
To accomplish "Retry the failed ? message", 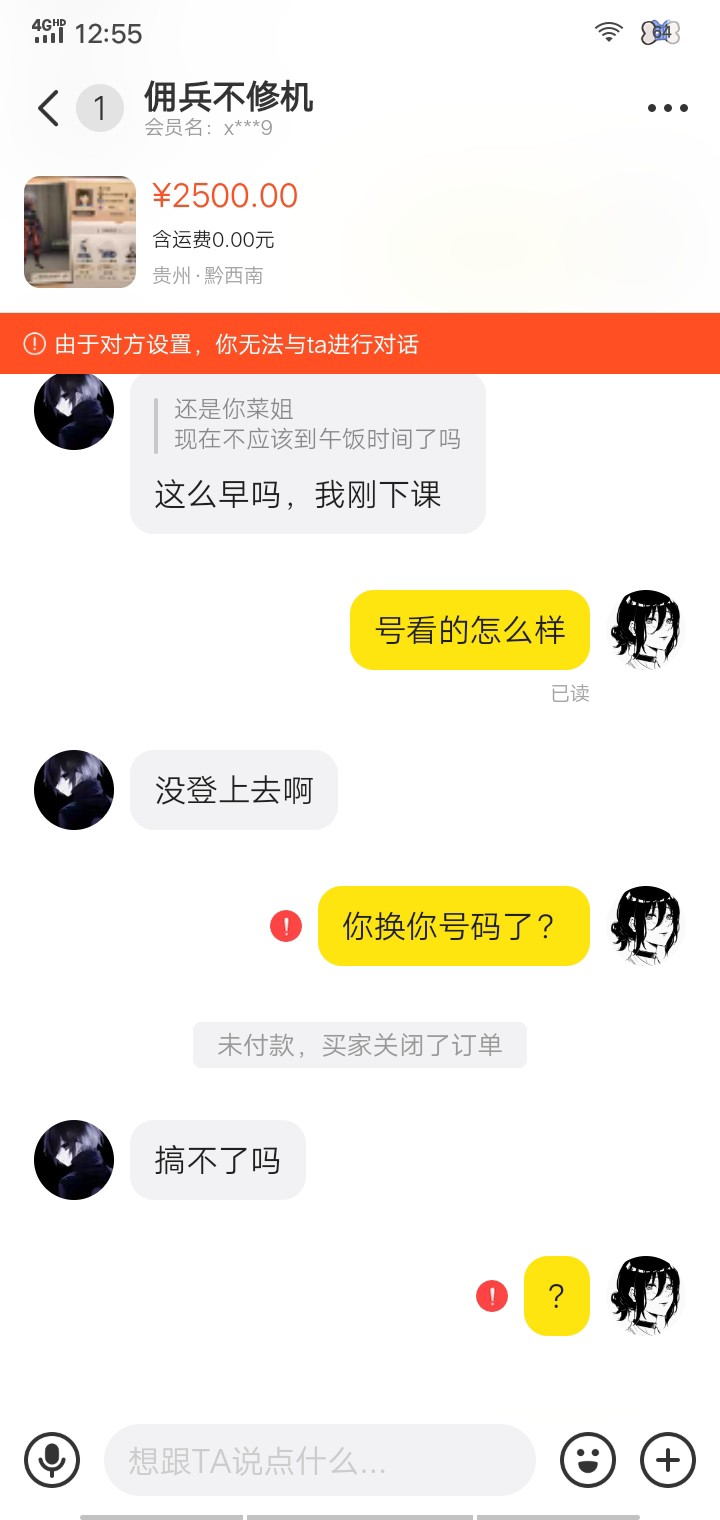I will pyautogui.click(x=492, y=1296).
